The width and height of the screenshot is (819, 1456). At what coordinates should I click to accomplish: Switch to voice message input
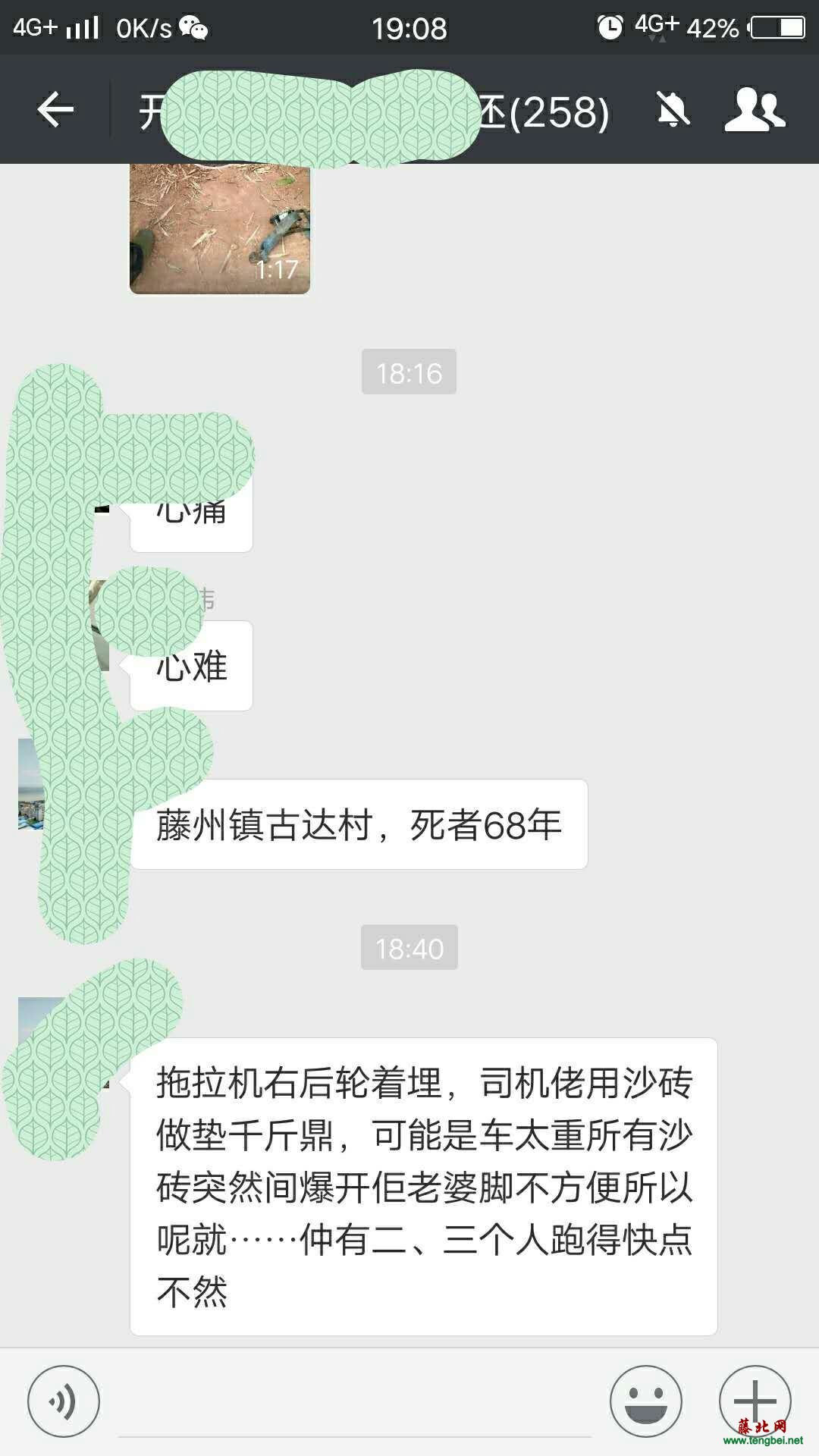tap(64, 1401)
